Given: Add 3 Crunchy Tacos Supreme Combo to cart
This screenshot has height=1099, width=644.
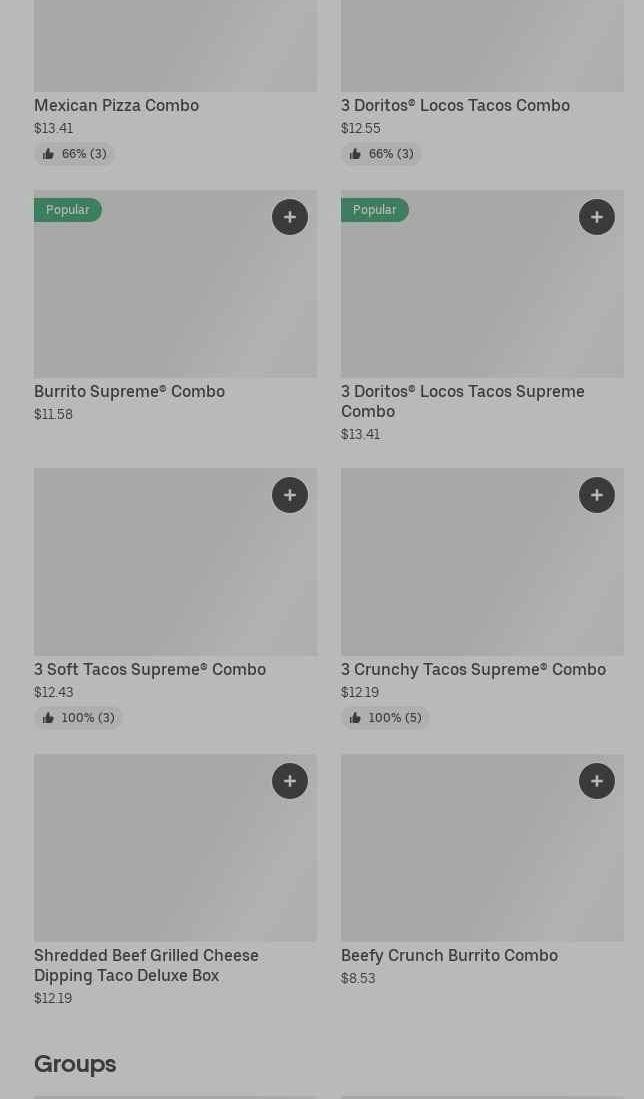Looking at the screenshot, I should tap(597, 496).
